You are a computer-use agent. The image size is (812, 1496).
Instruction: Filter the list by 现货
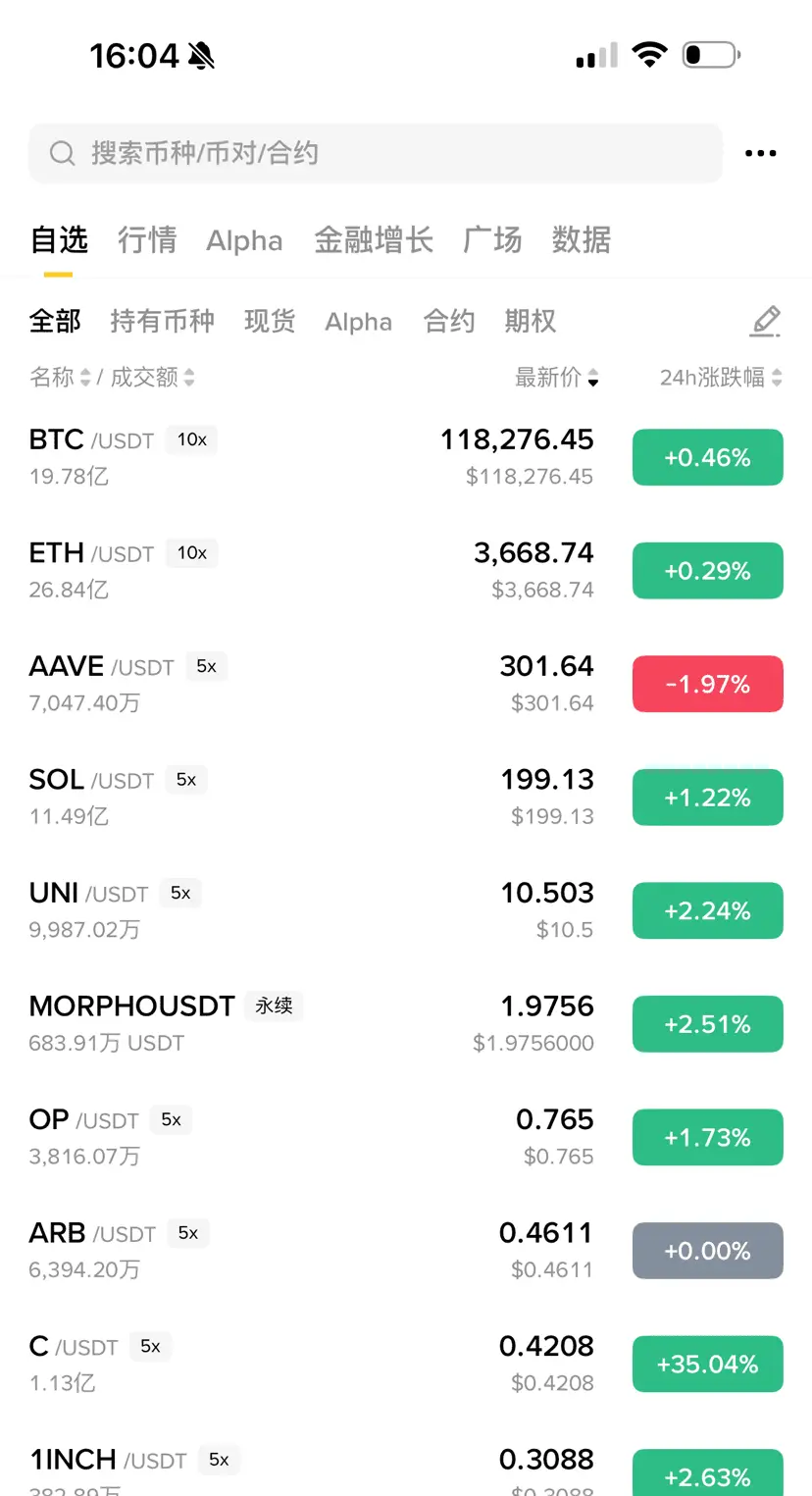coord(270,321)
